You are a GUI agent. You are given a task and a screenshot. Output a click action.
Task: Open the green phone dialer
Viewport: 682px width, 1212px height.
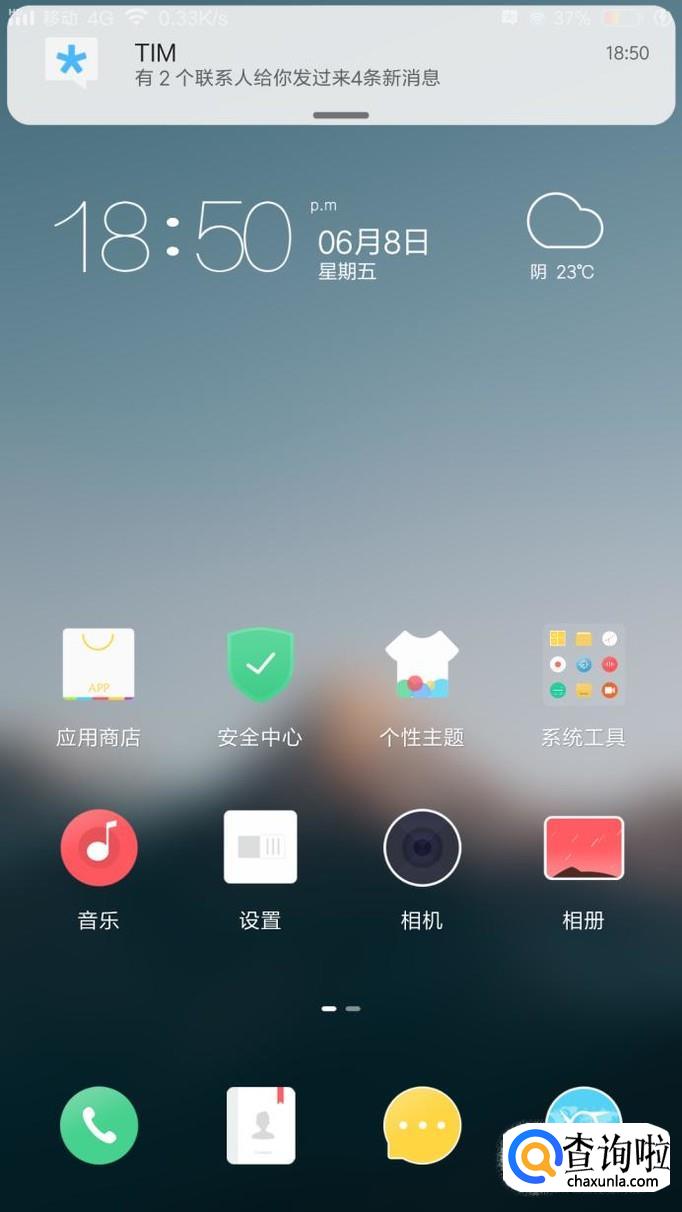click(x=98, y=1126)
